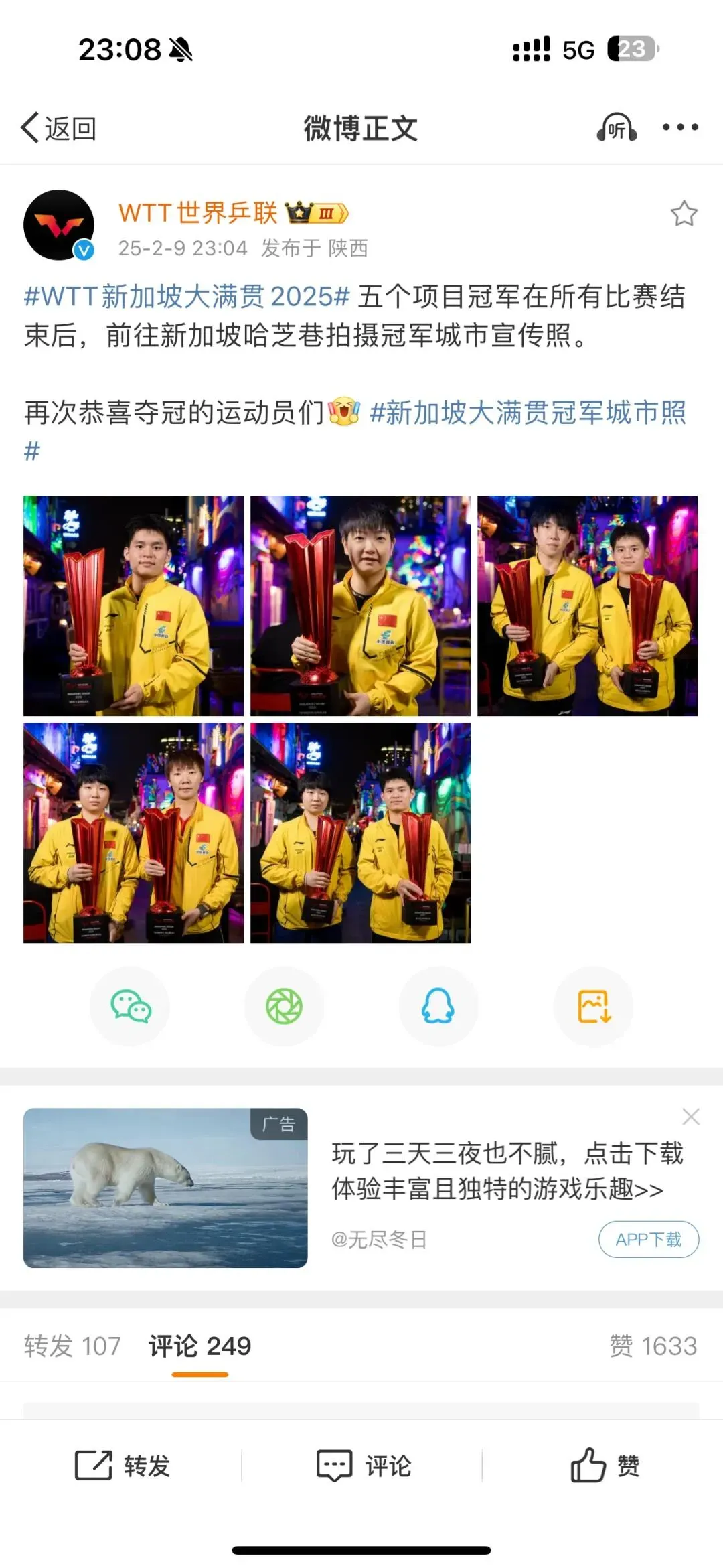Image resolution: width=723 pixels, height=1568 pixels.
Task: Like the post with the bottom 赞 button
Action: [605, 1466]
